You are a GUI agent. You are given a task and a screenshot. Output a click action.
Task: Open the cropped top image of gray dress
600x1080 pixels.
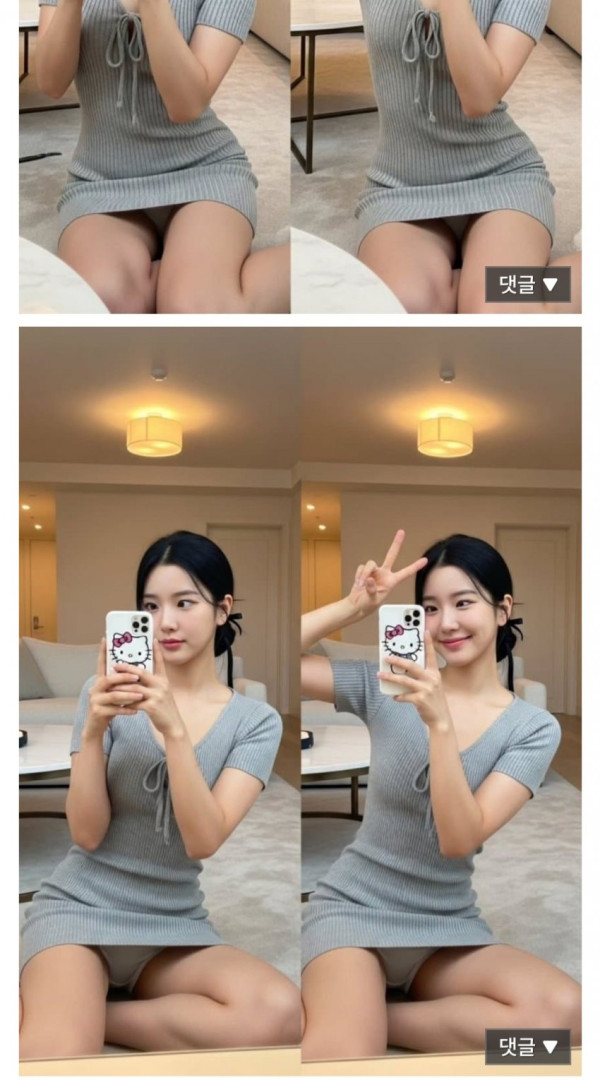tap(300, 156)
